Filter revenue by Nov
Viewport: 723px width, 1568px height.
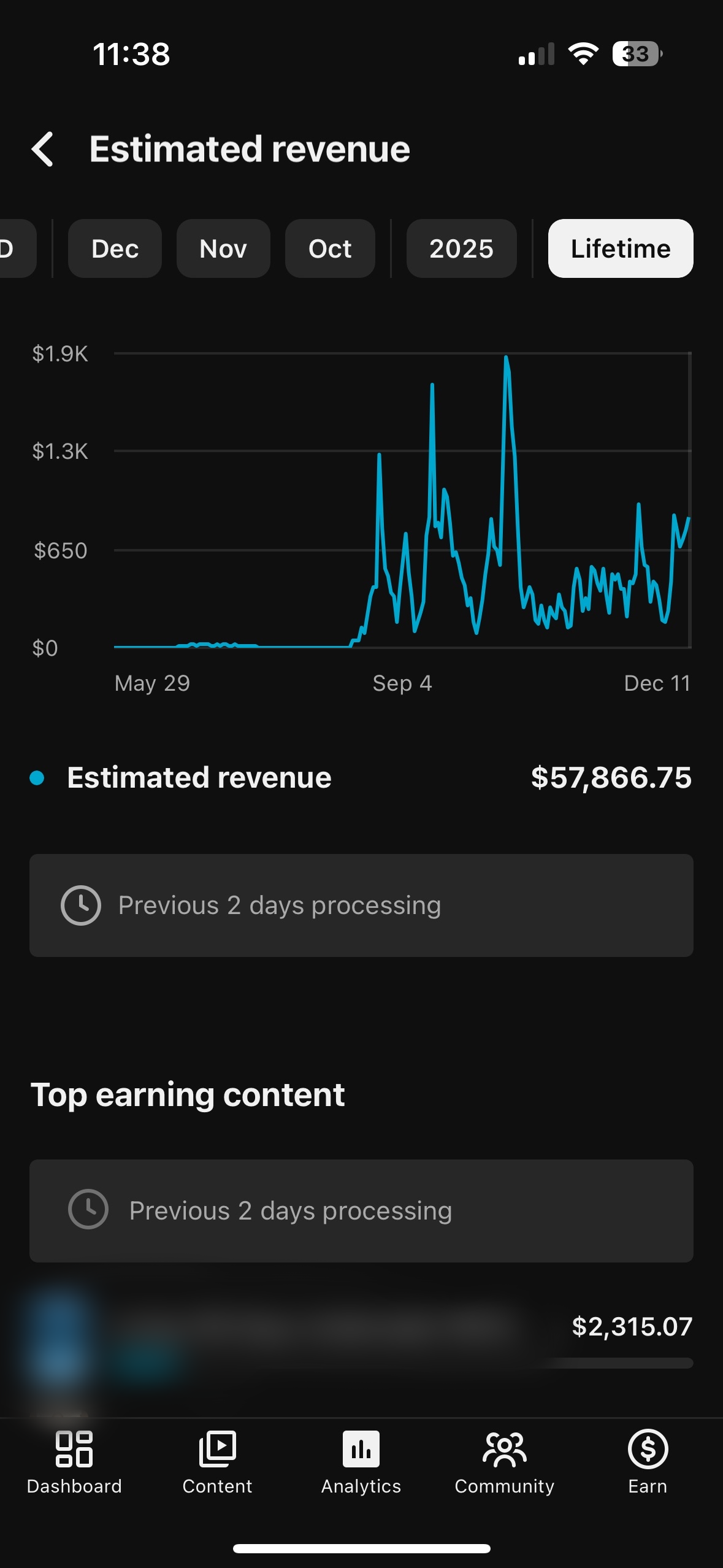(x=223, y=248)
